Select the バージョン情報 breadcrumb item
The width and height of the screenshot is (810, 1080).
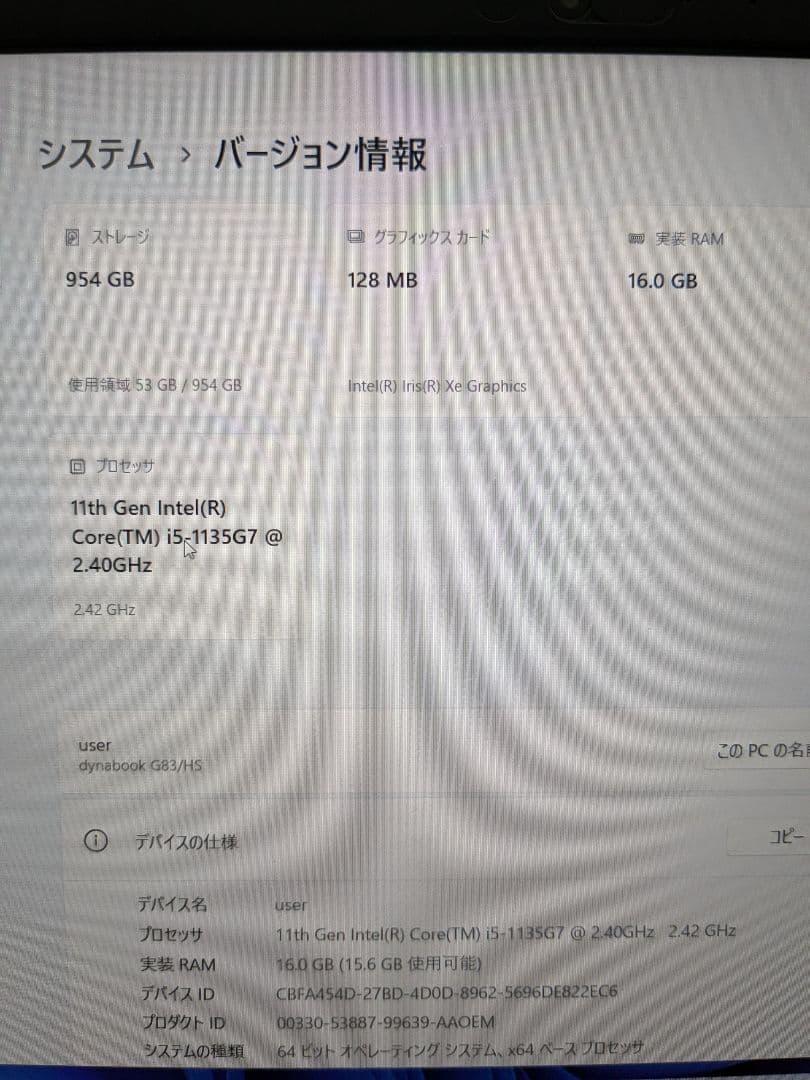click(318, 155)
